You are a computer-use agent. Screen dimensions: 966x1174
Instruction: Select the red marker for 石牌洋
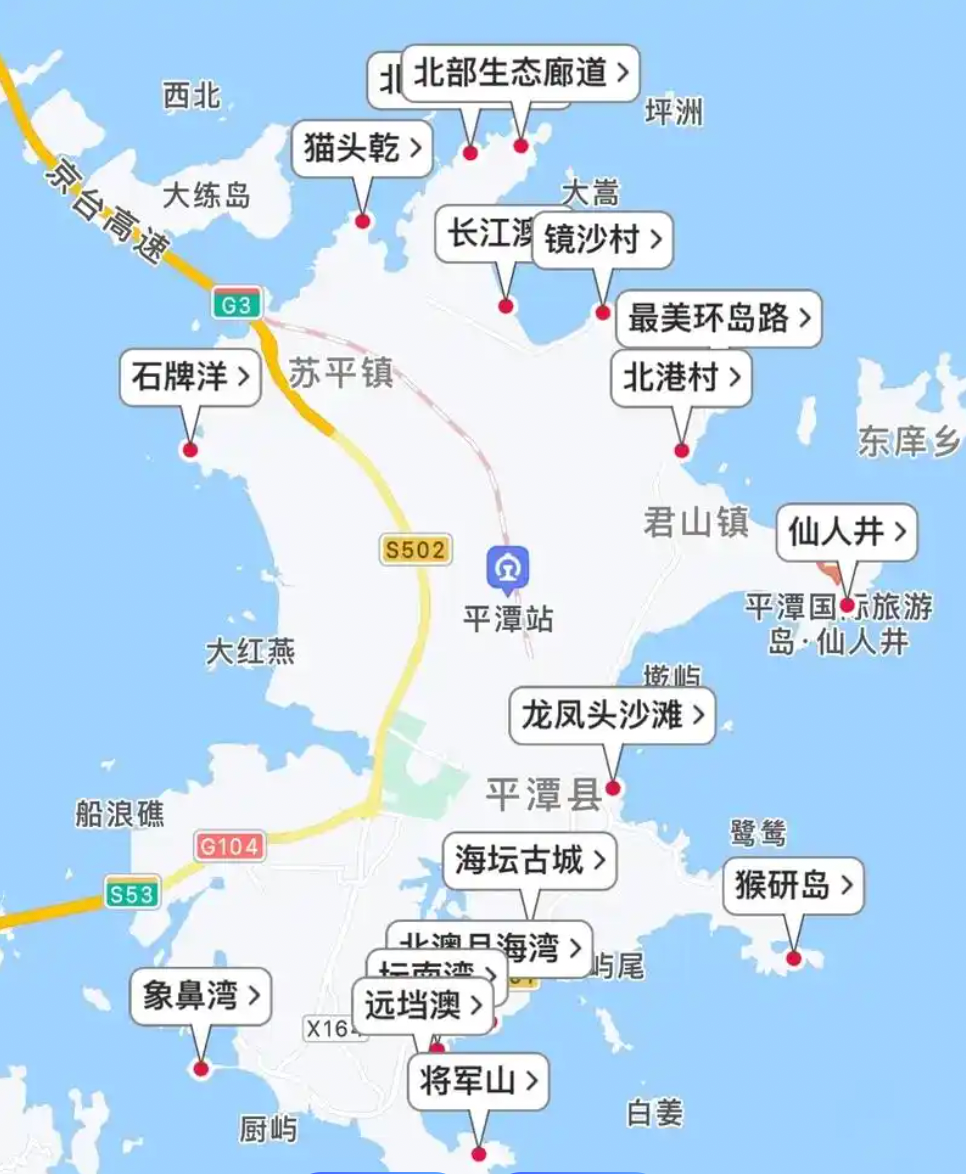(x=190, y=450)
